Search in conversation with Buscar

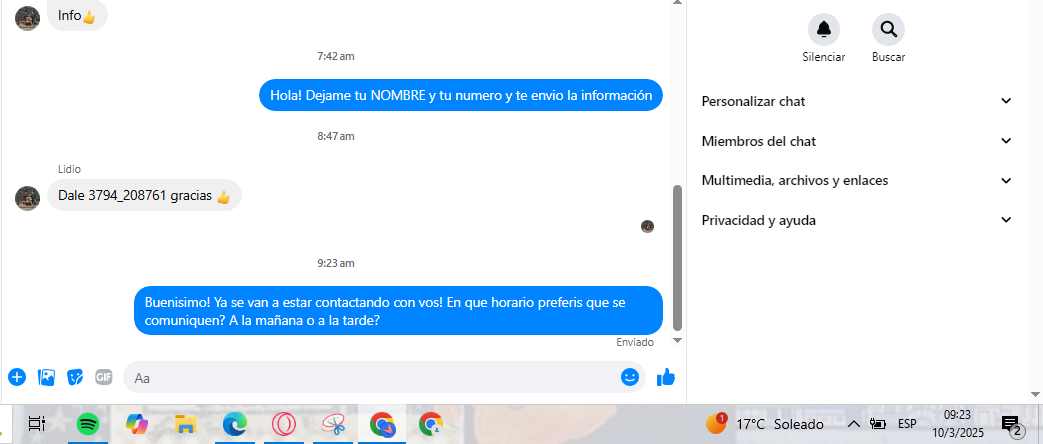pos(888,29)
